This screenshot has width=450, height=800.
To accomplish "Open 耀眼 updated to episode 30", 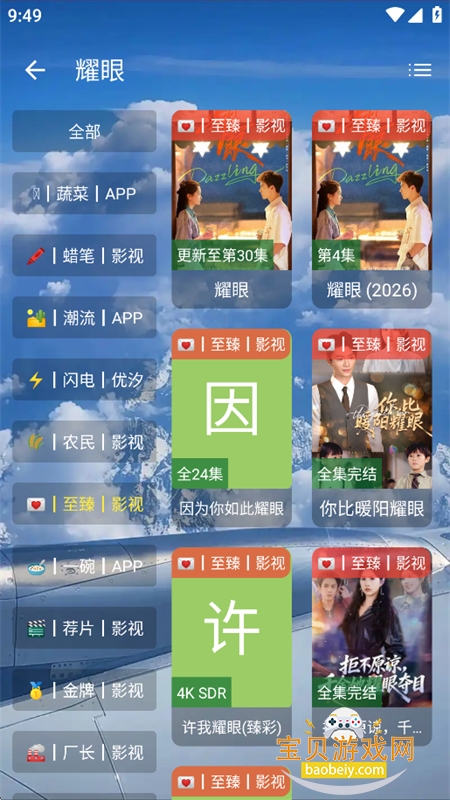I will [232, 209].
